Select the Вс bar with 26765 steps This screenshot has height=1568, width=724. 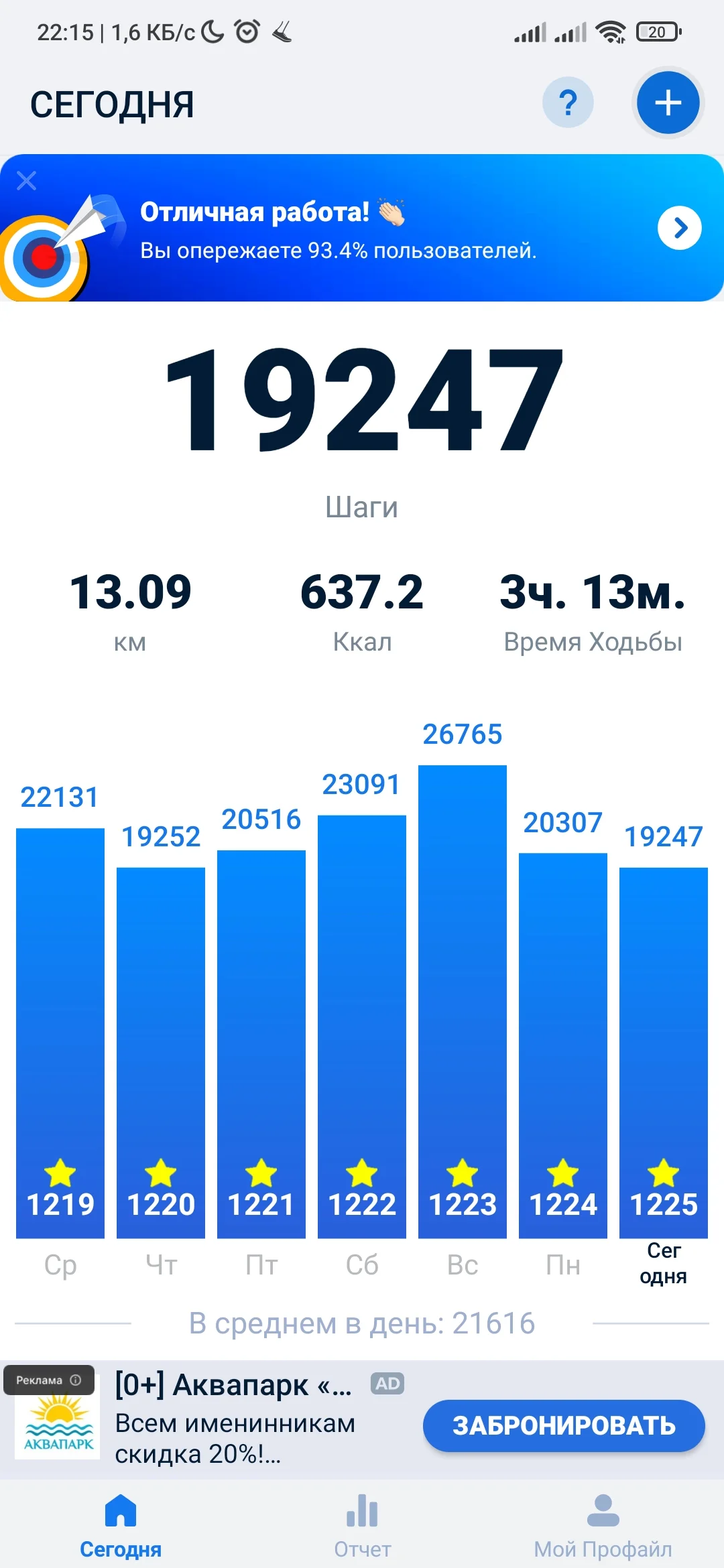point(463,1001)
